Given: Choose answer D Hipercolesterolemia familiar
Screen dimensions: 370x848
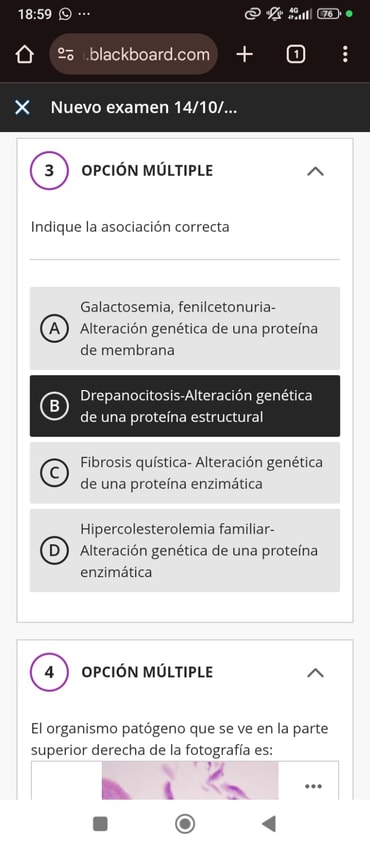Looking at the screenshot, I should click(x=185, y=551).
